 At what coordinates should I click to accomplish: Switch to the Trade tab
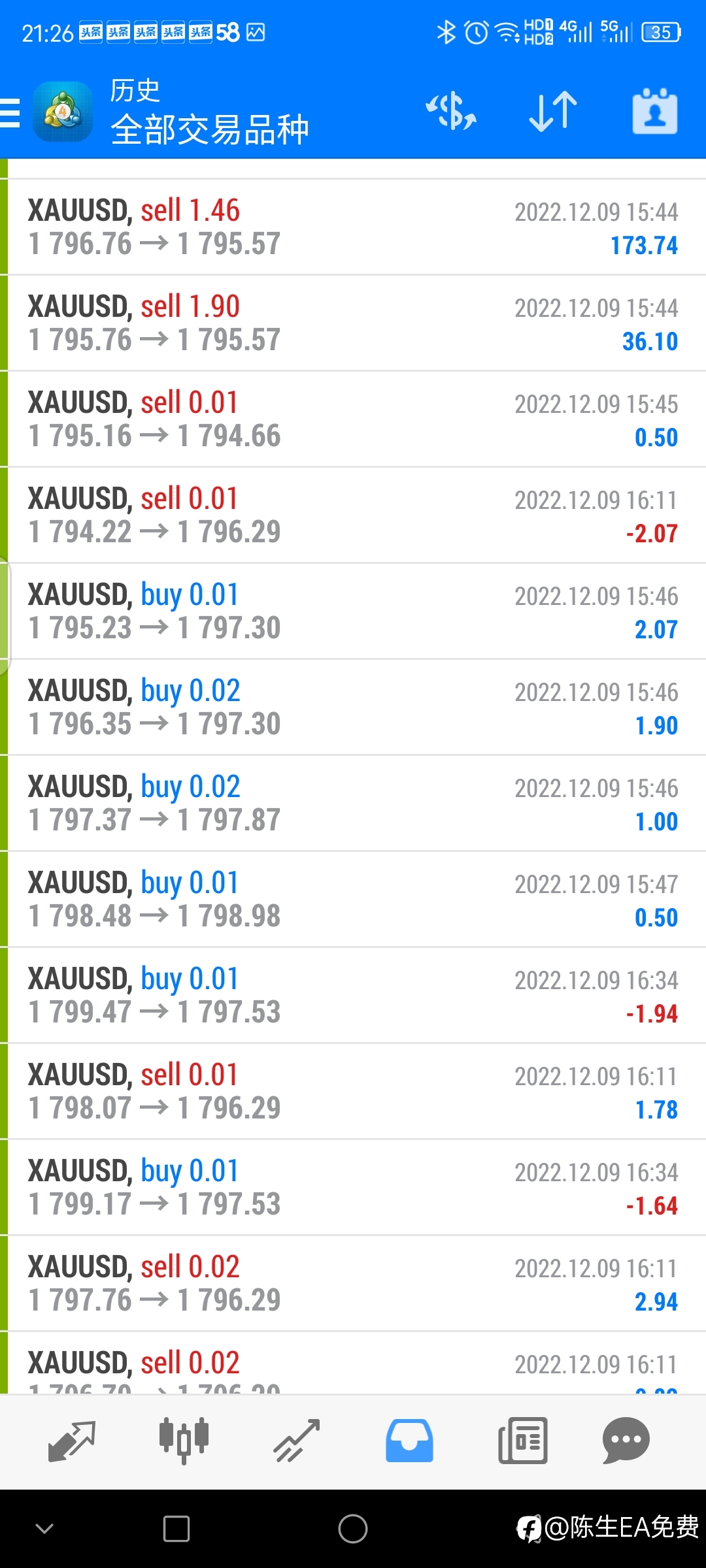click(x=297, y=1441)
